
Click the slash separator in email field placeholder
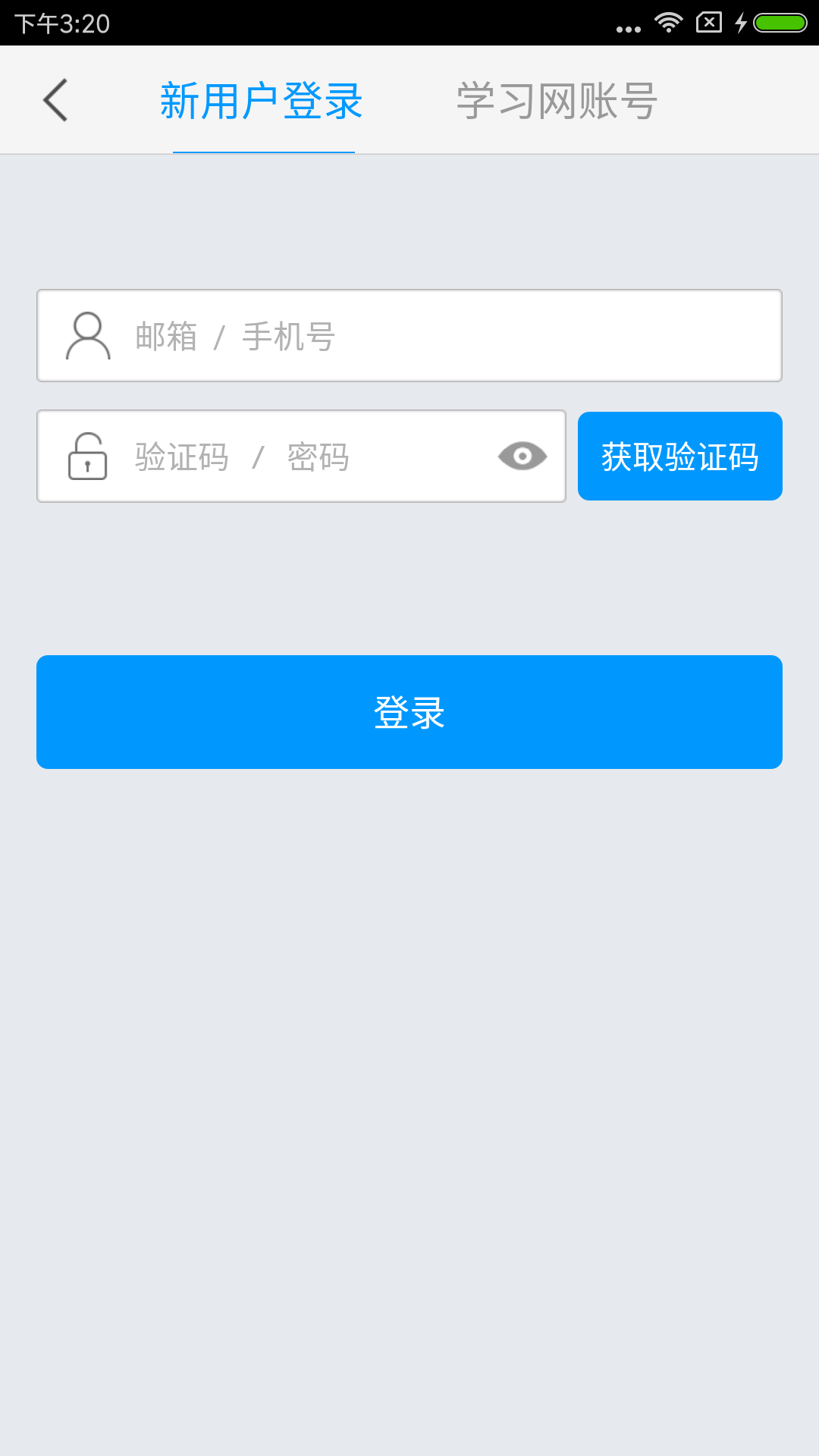(x=221, y=336)
